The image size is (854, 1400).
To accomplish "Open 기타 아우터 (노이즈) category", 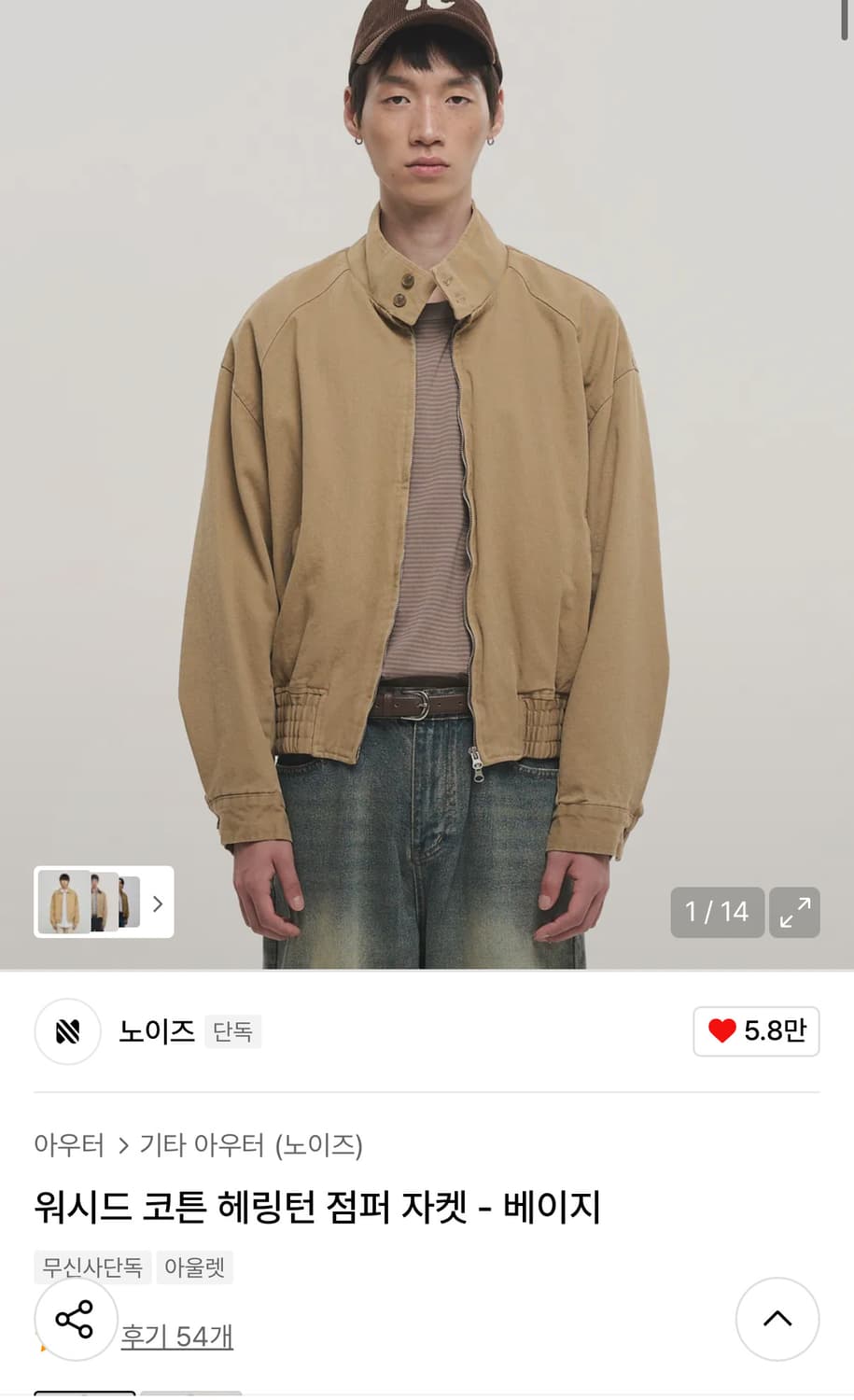I will click(x=254, y=1146).
